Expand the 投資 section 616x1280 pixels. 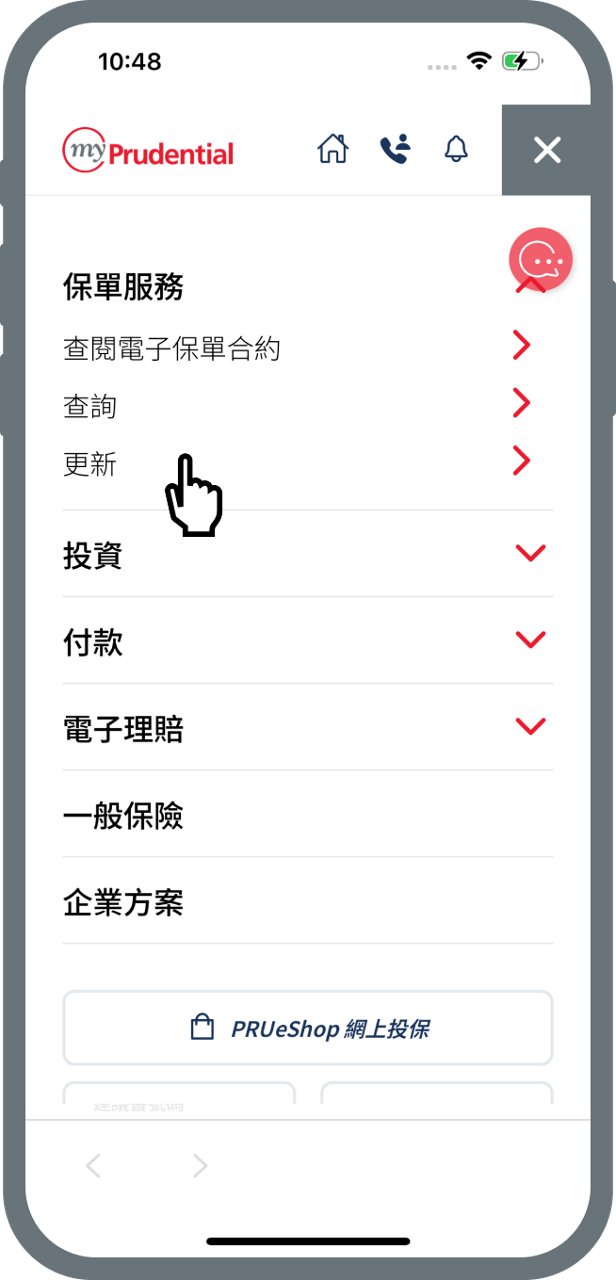pyautogui.click(x=307, y=554)
